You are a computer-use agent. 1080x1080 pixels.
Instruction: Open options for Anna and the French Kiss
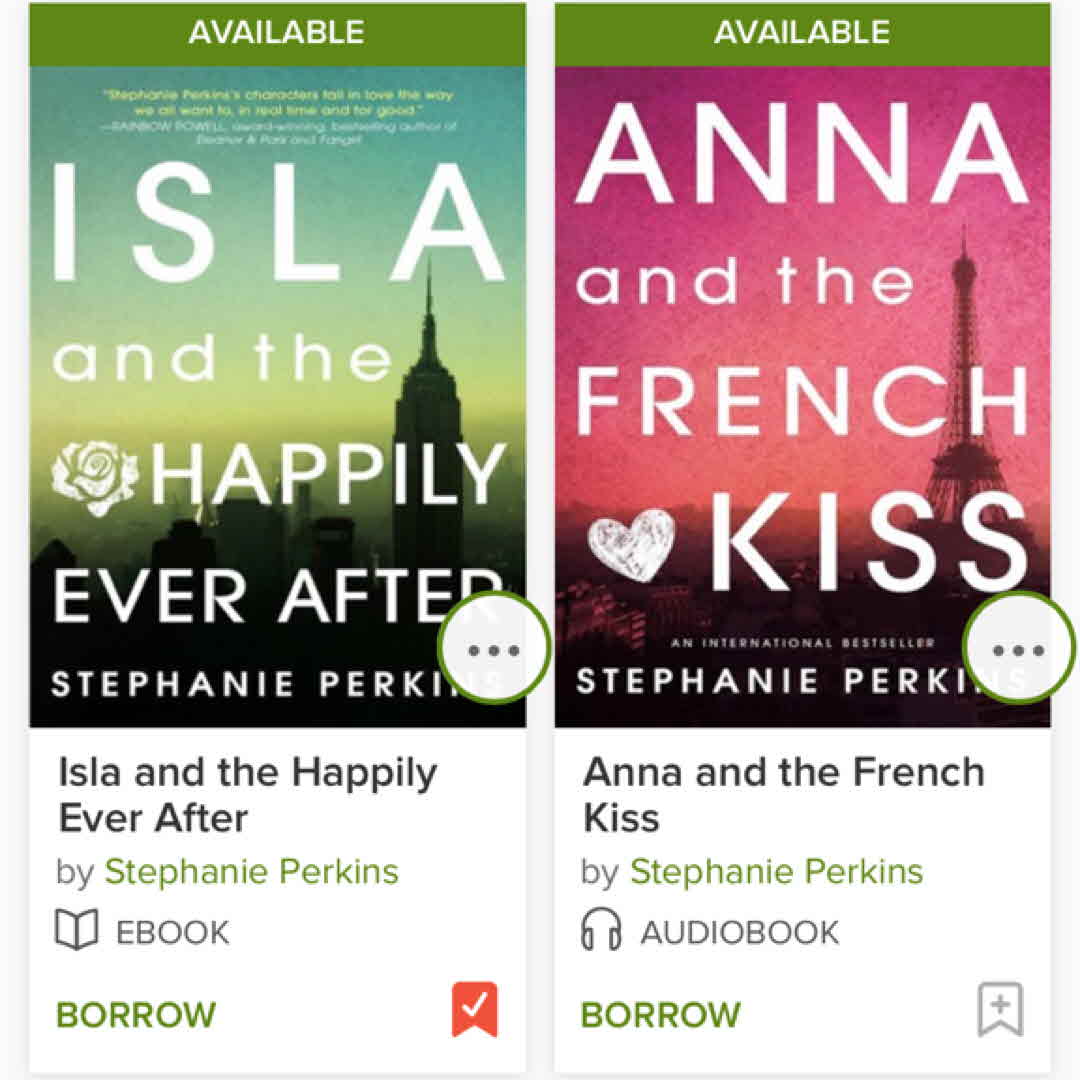pyautogui.click(x=1018, y=650)
